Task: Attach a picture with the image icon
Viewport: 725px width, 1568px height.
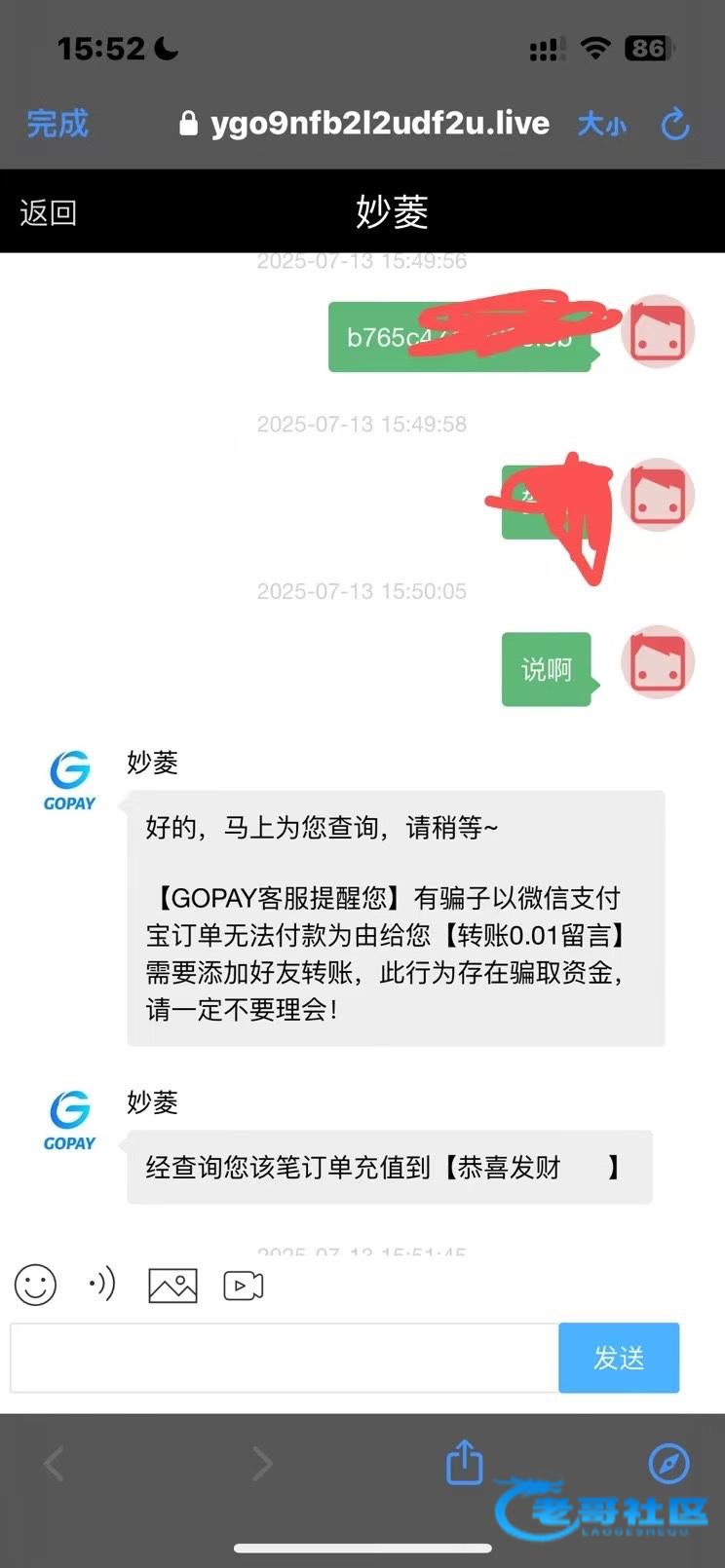Action: (x=172, y=1286)
